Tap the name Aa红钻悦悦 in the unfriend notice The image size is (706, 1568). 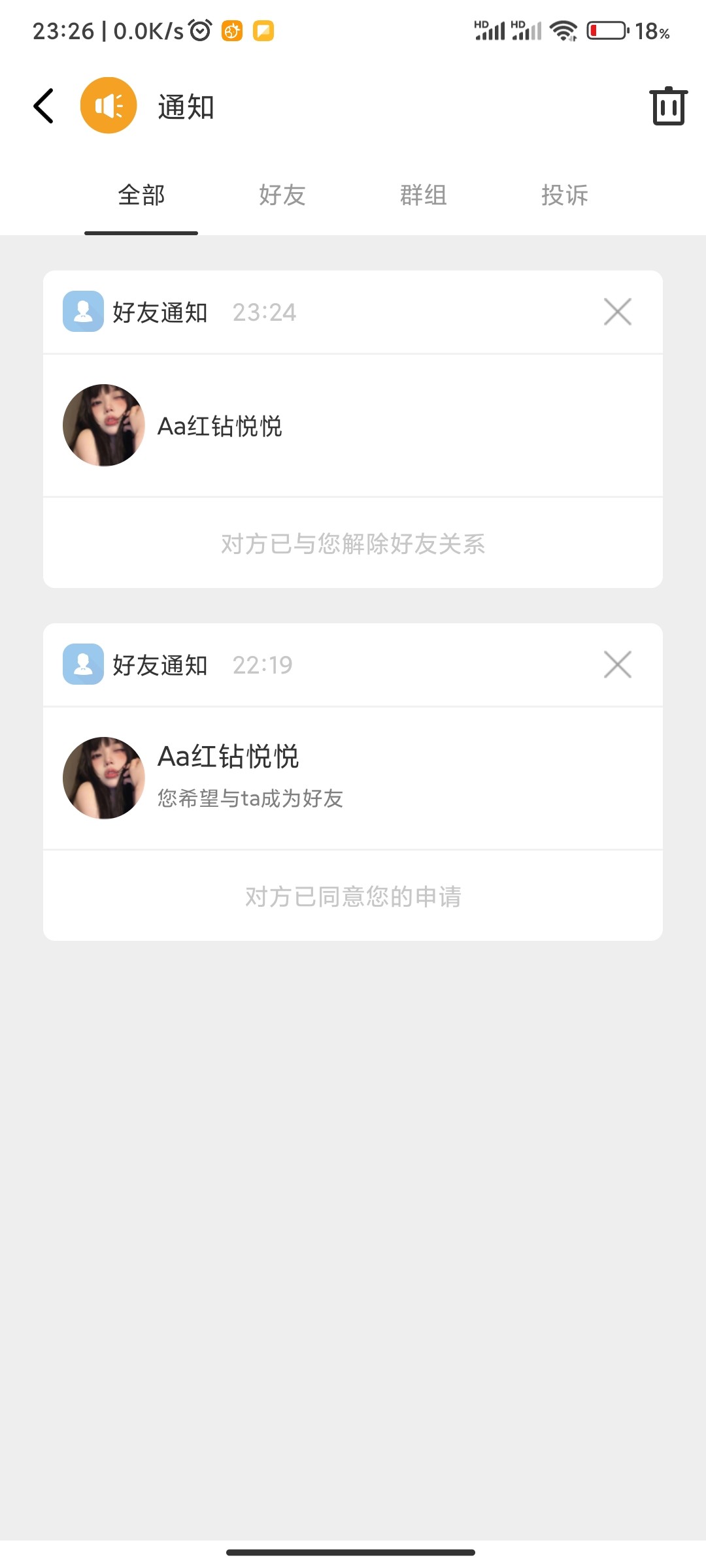tap(219, 425)
